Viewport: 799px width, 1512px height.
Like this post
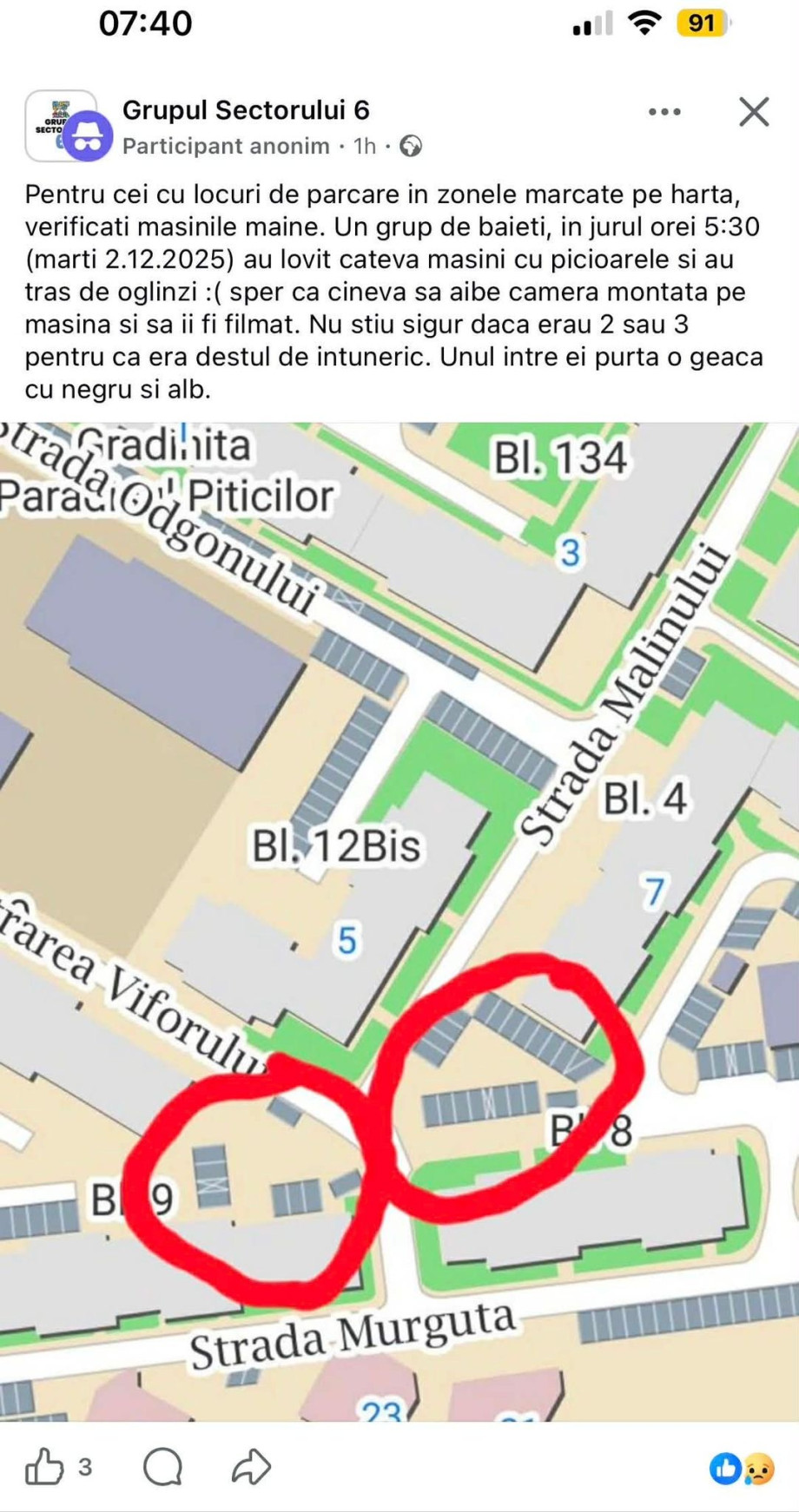(45, 1468)
